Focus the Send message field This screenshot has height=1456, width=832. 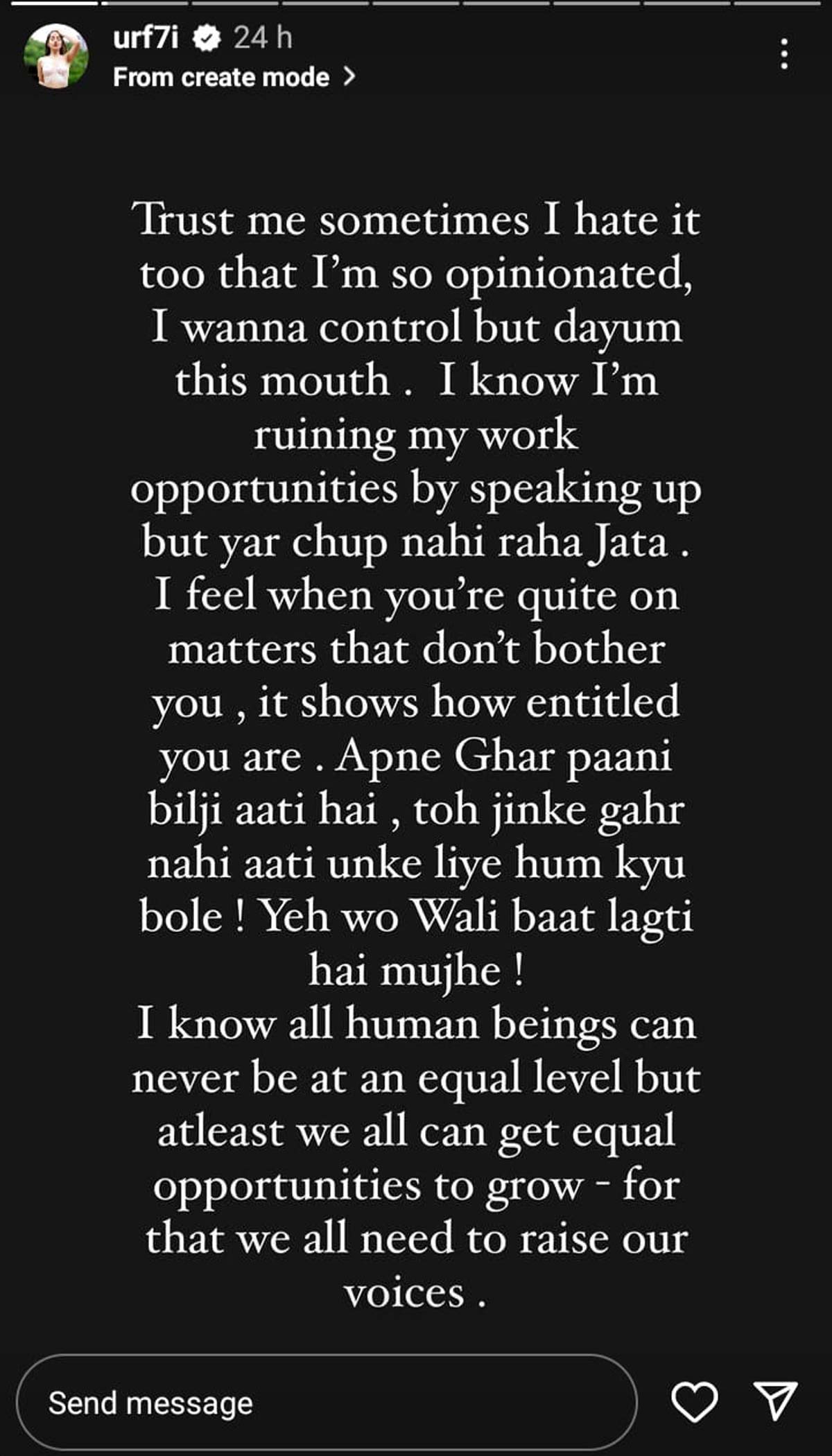click(326, 1403)
